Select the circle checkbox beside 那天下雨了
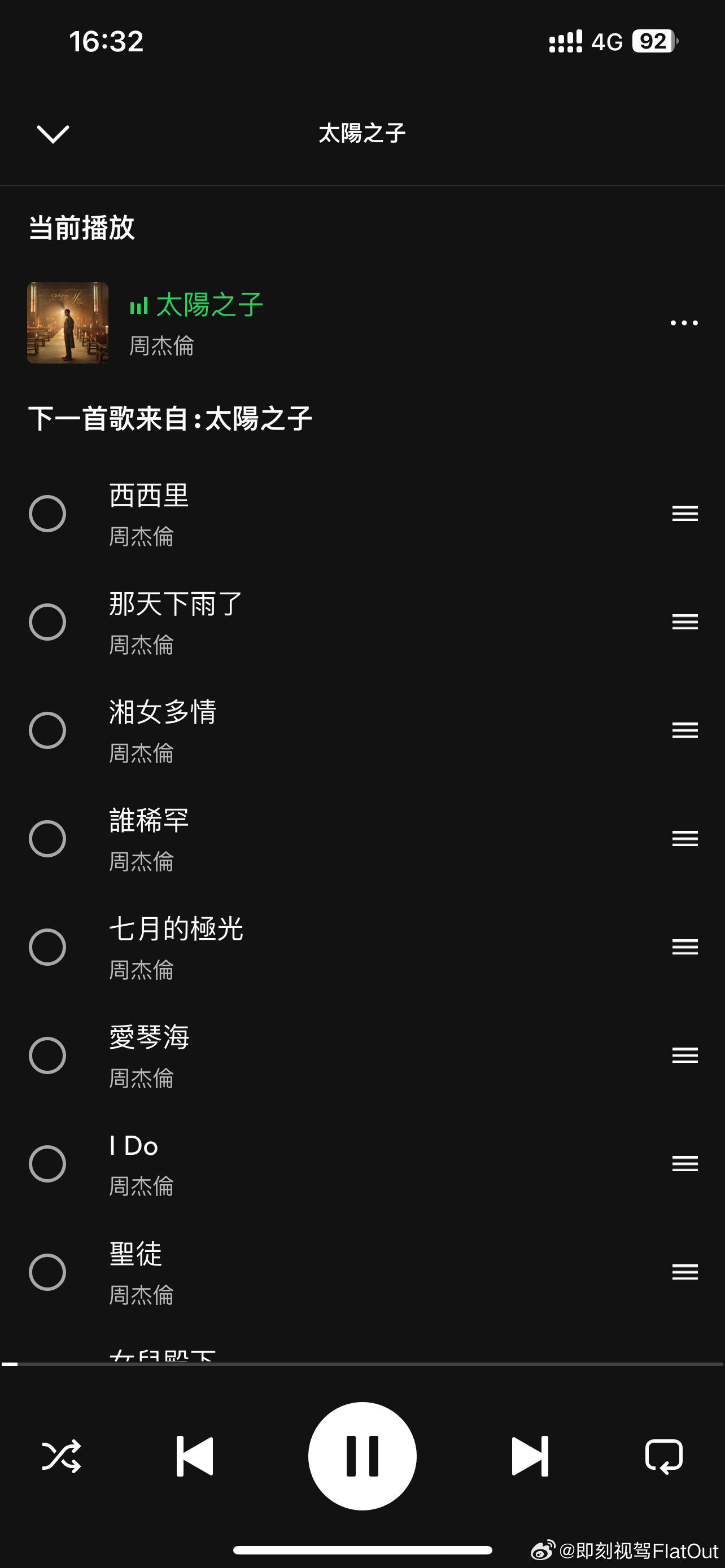 (x=48, y=621)
